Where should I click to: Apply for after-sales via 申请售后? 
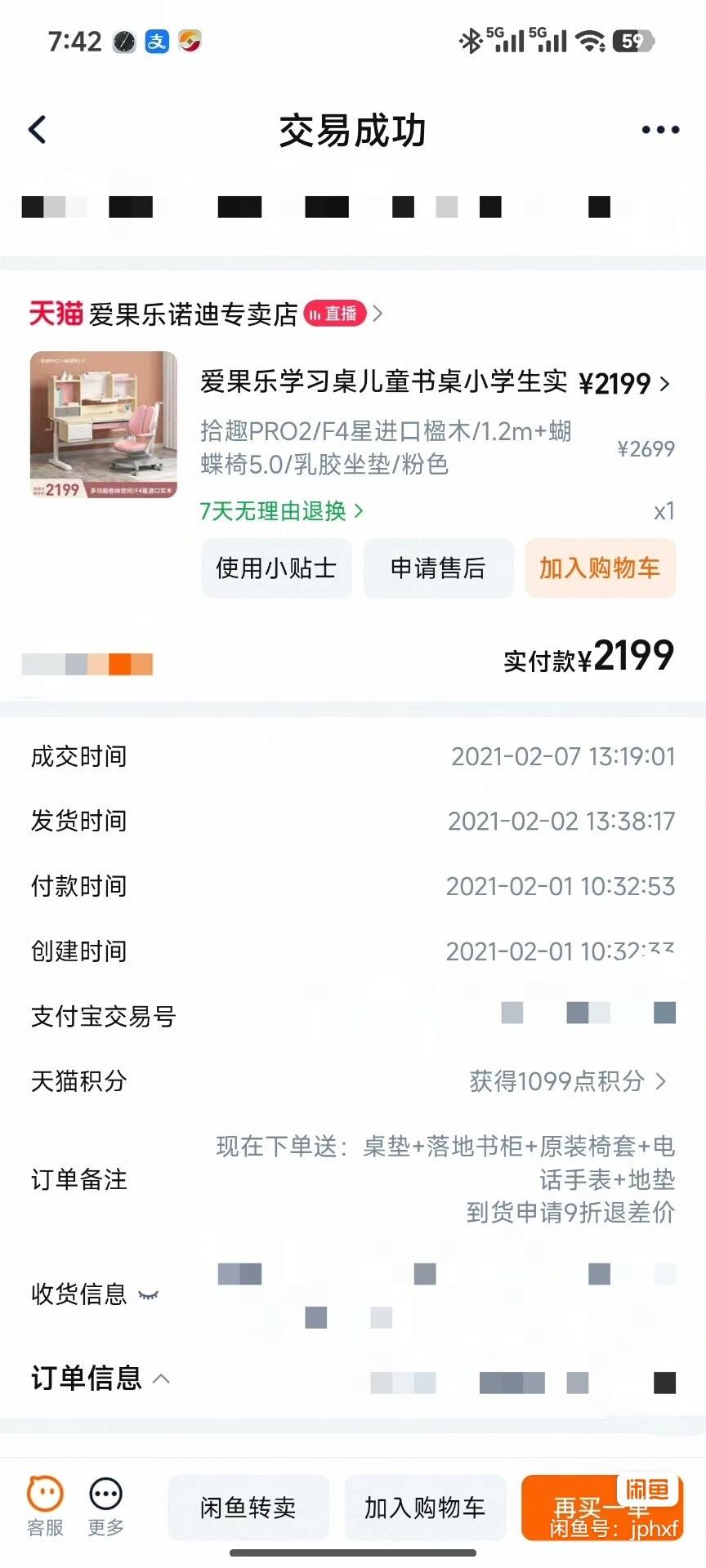(438, 568)
